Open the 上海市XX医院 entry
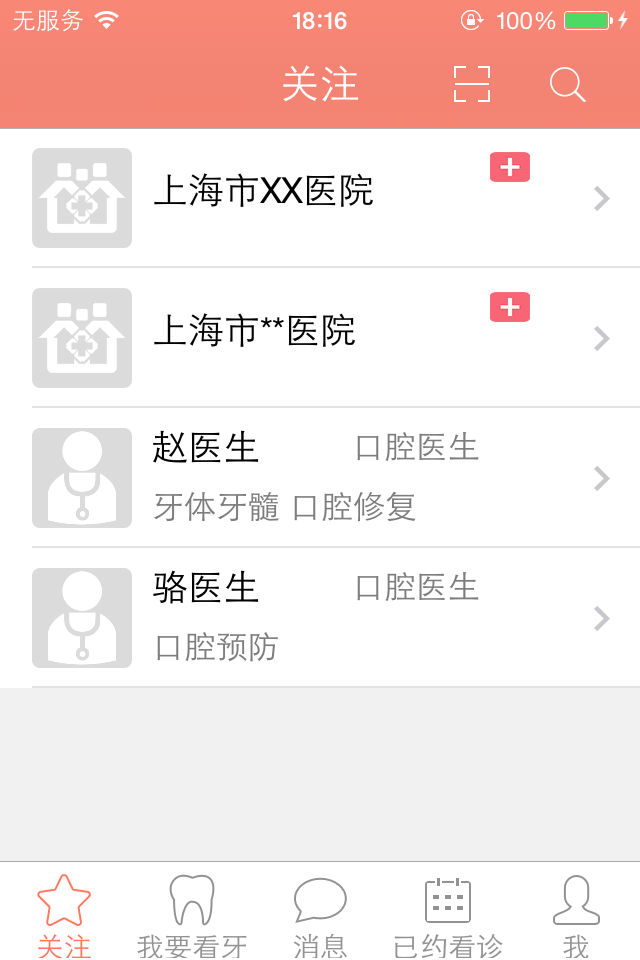Screen dimensions: 640x960 (320, 198)
